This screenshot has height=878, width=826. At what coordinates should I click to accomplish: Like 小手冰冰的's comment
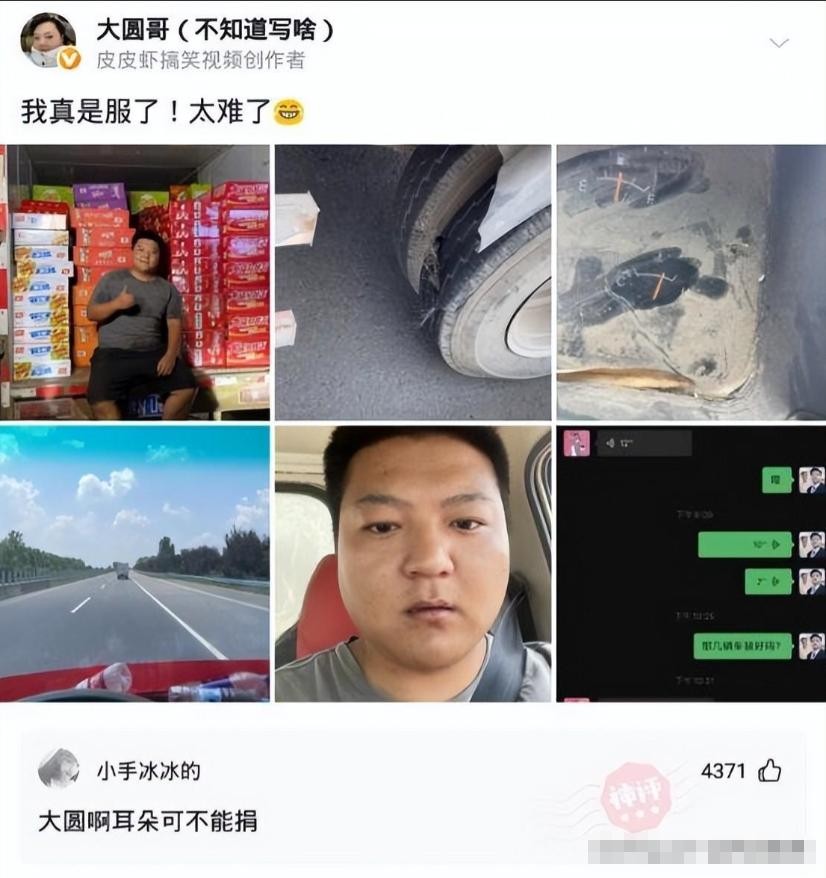point(769,770)
